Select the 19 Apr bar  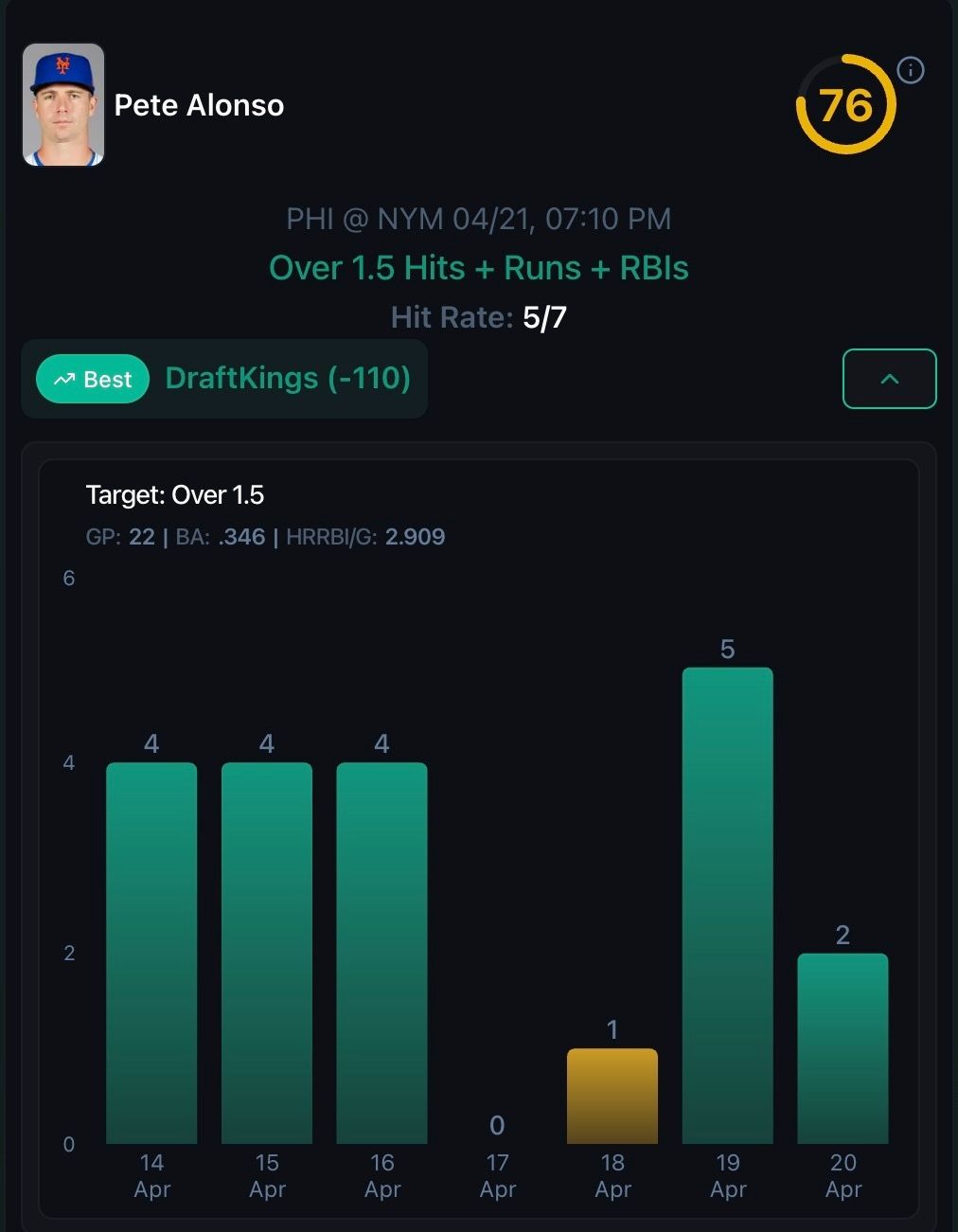(727, 904)
